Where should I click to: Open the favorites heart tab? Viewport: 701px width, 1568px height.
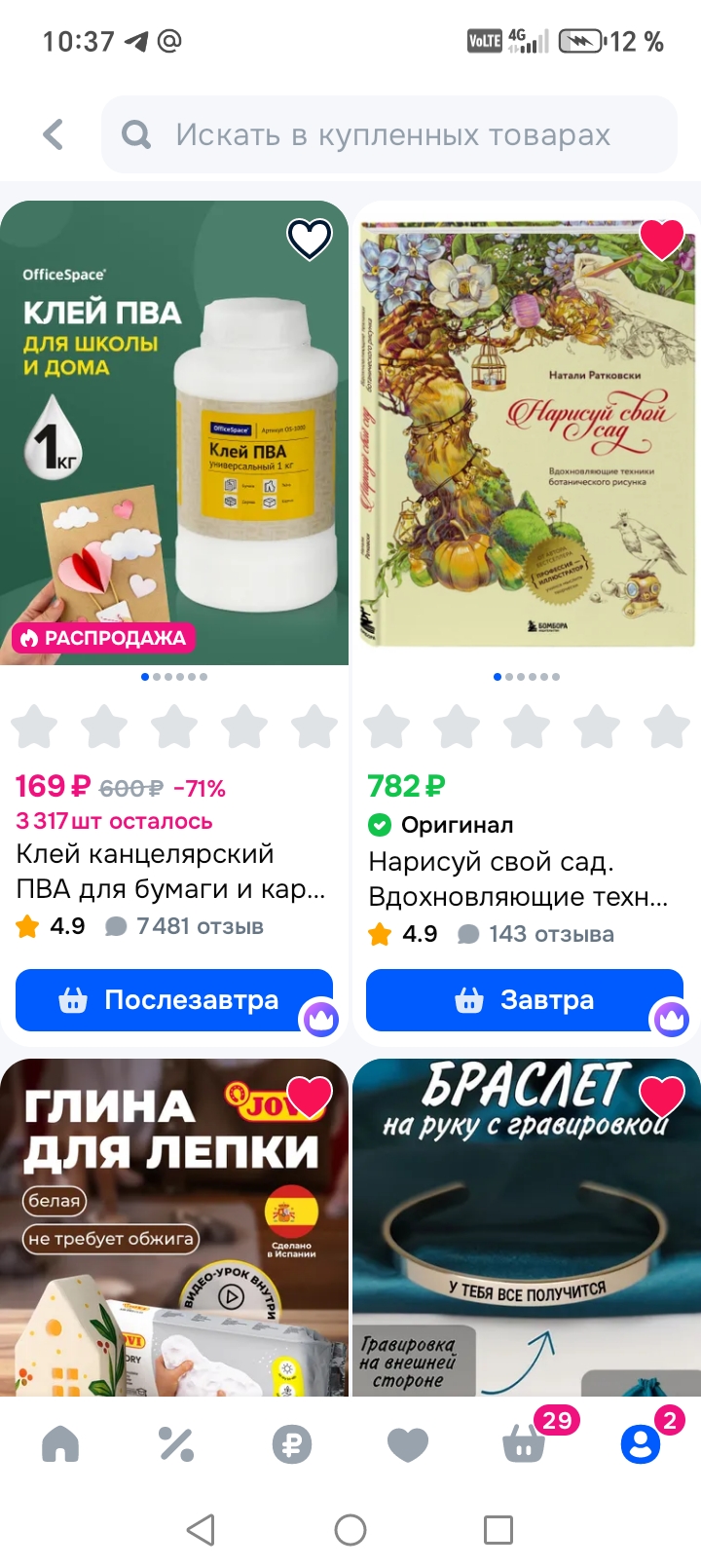point(408,1443)
